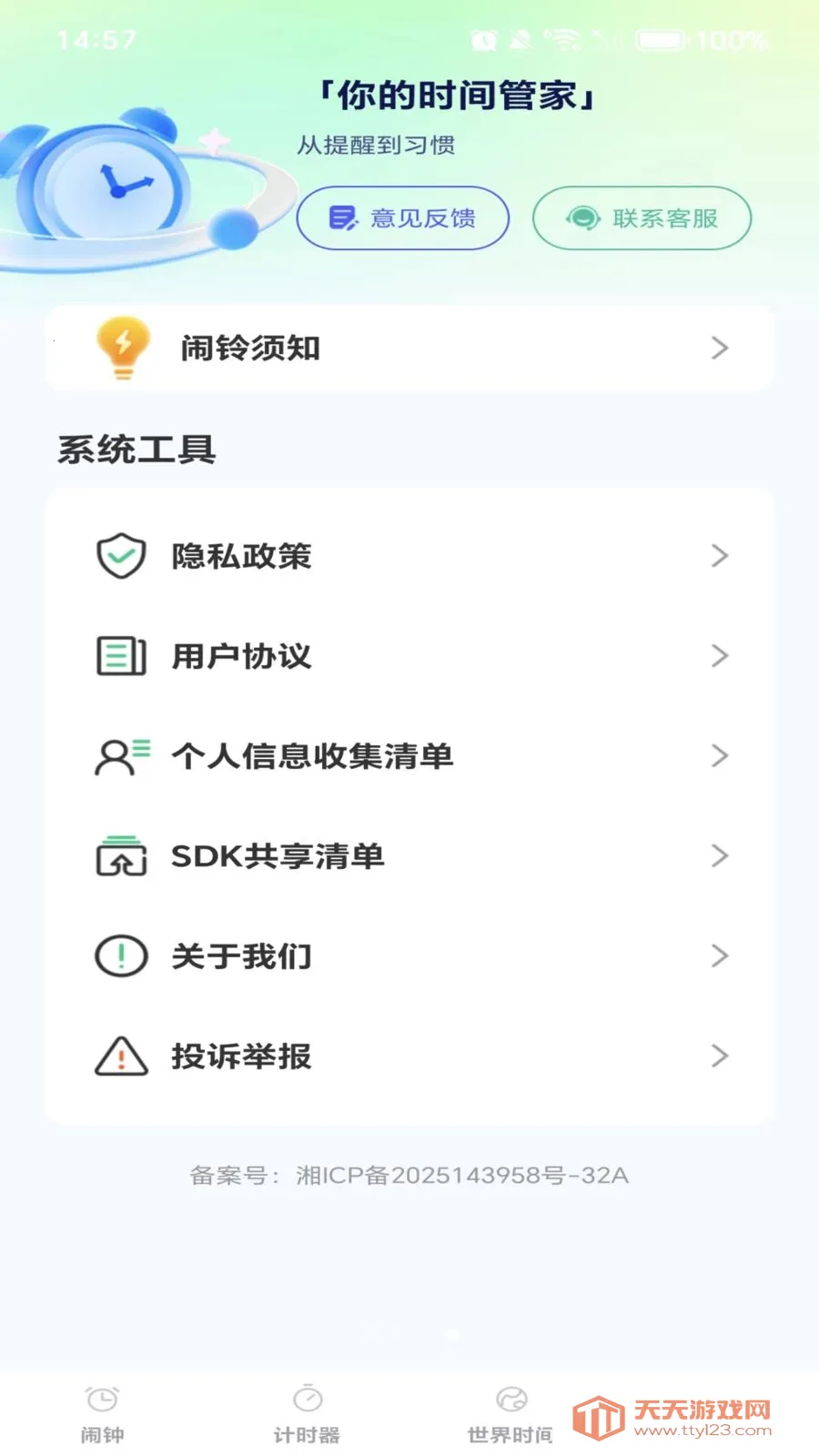Switch to the 闹钟 tab
Viewport: 819px width, 1456px height.
point(103,1415)
